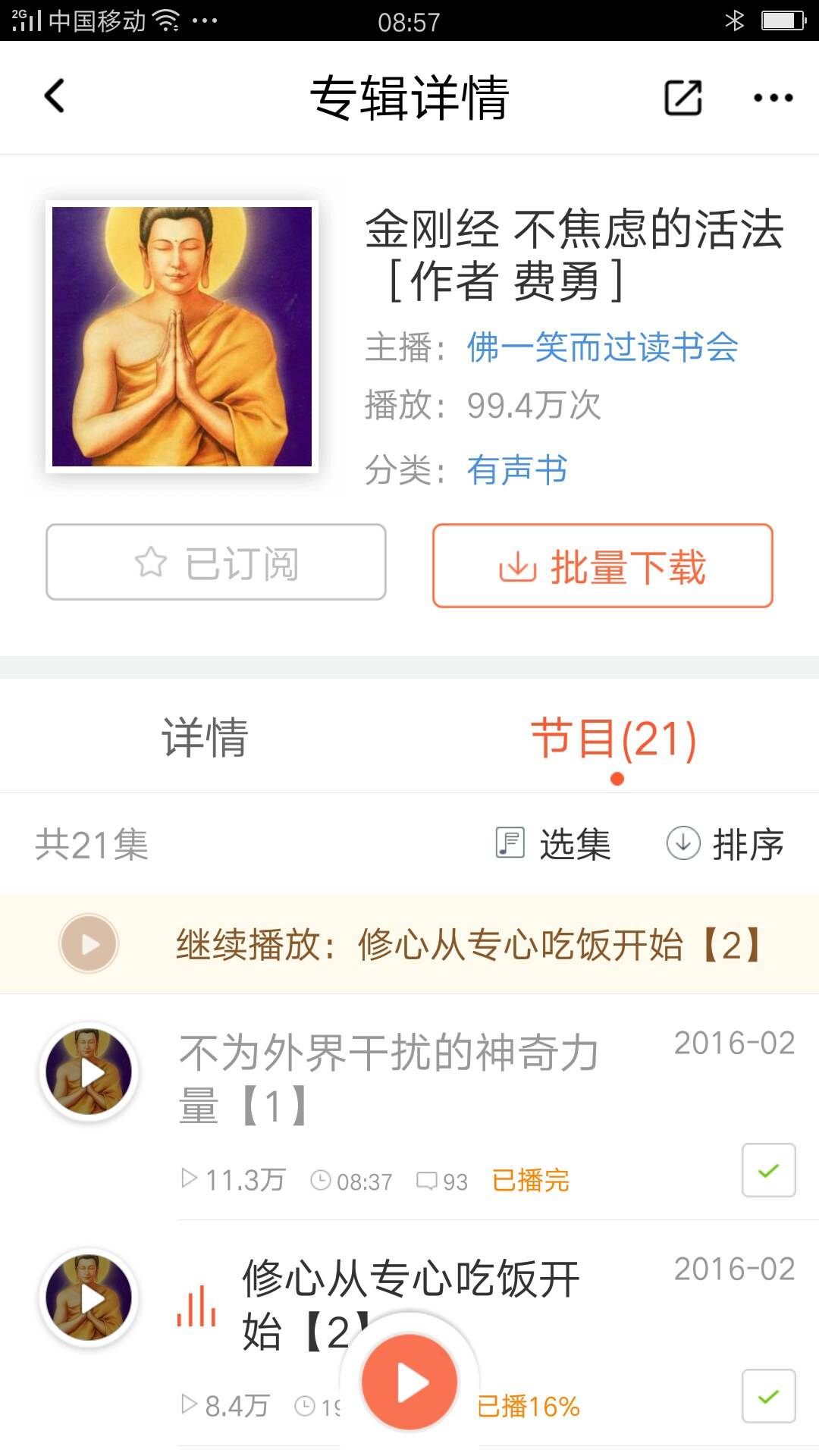Tap the checkmark box for 不为外界干扰的神奇力量【1】
The image size is (819, 1456).
point(768,1170)
